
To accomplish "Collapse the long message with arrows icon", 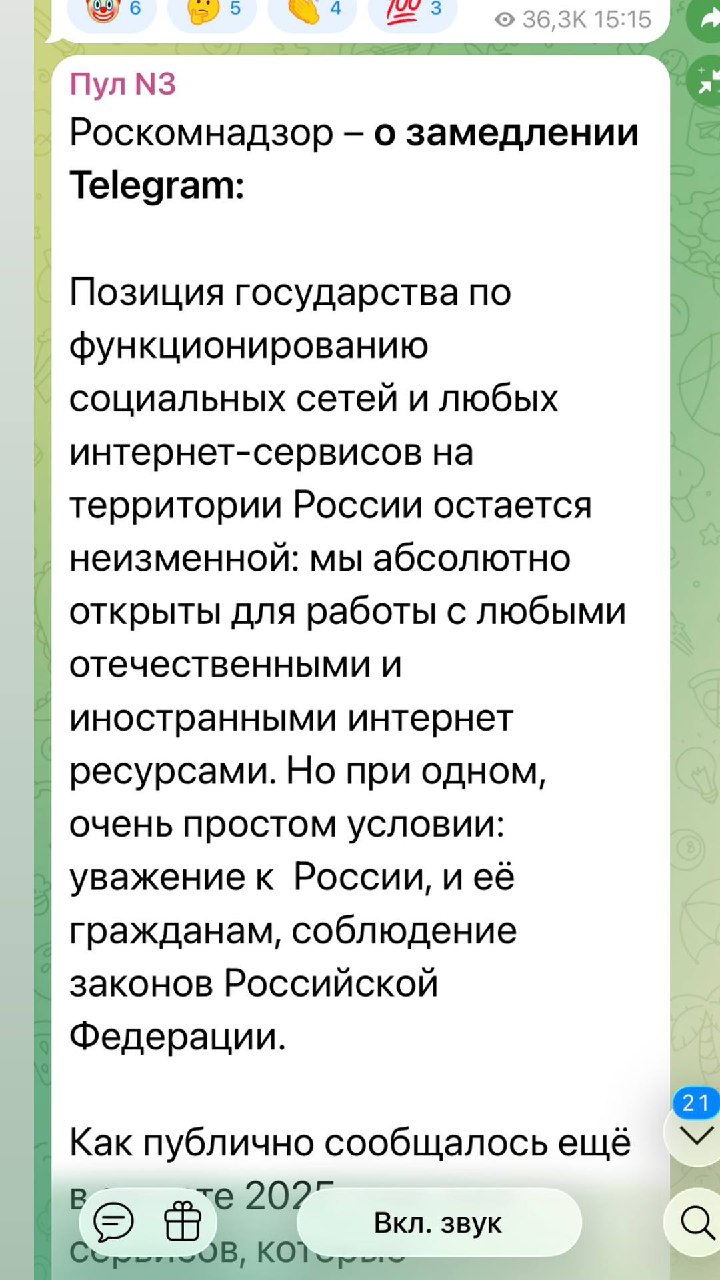I will click(704, 78).
